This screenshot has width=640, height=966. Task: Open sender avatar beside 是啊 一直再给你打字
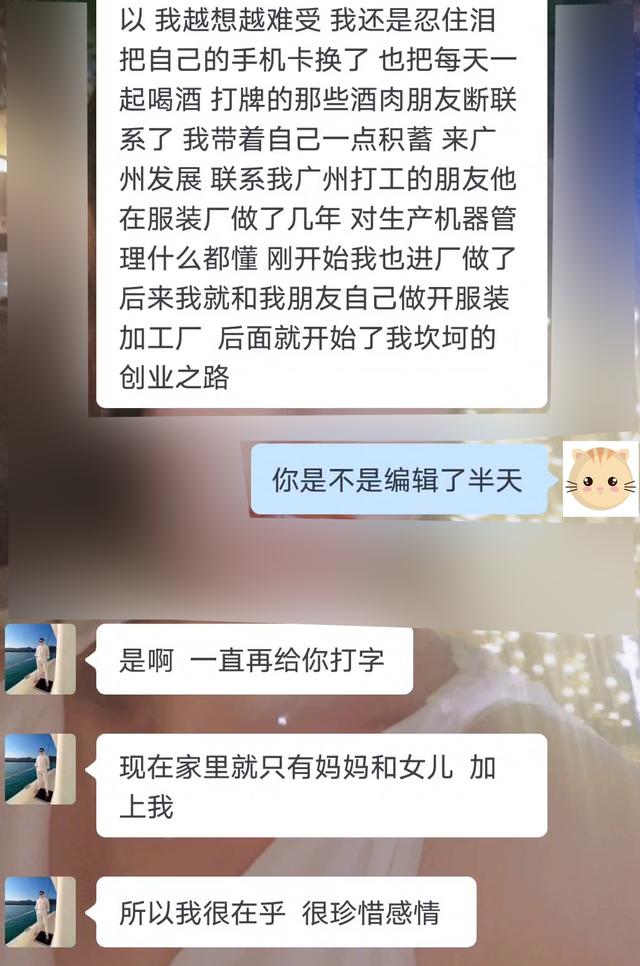40,659
